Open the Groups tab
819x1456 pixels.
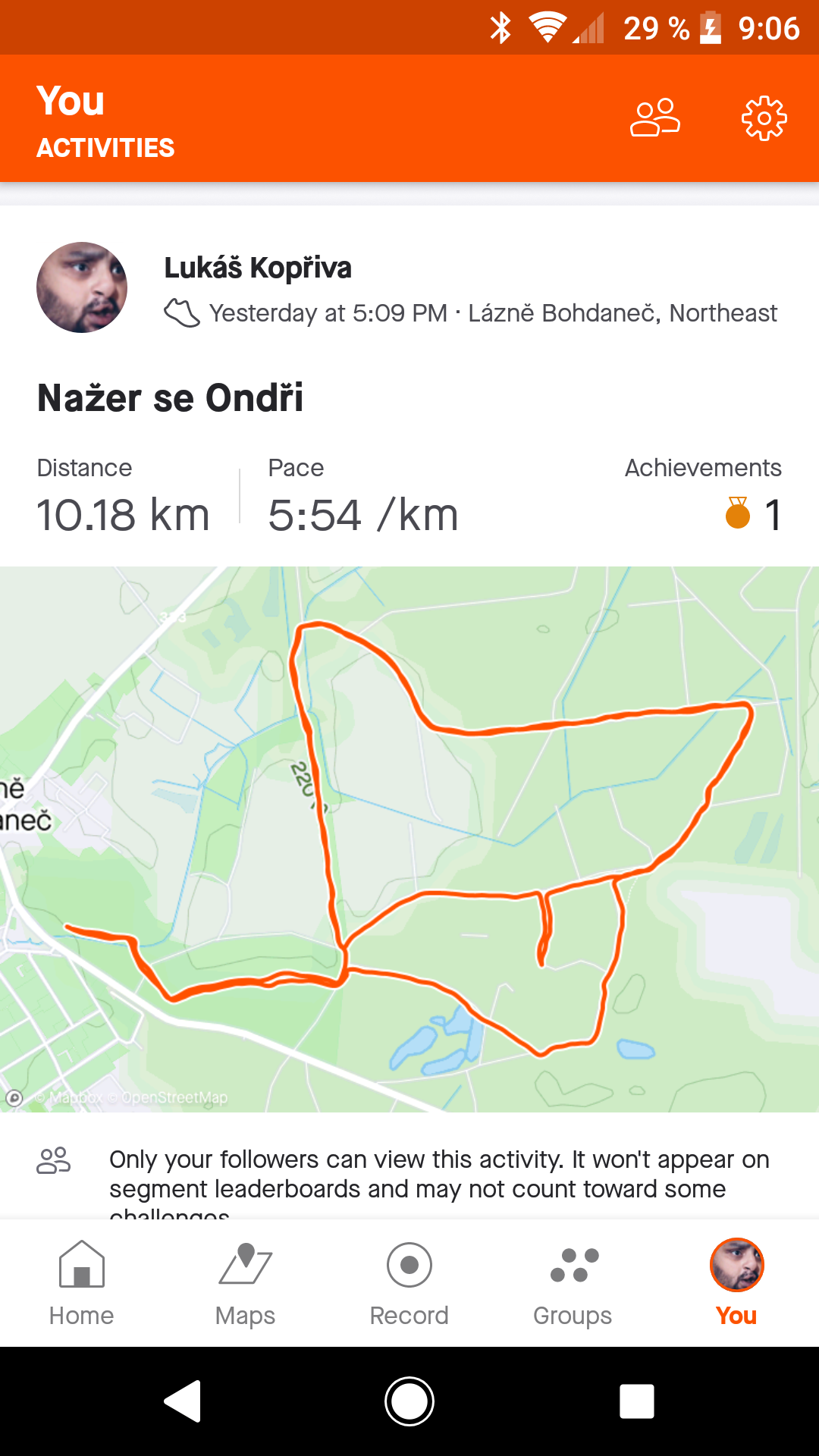[x=573, y=1283]
